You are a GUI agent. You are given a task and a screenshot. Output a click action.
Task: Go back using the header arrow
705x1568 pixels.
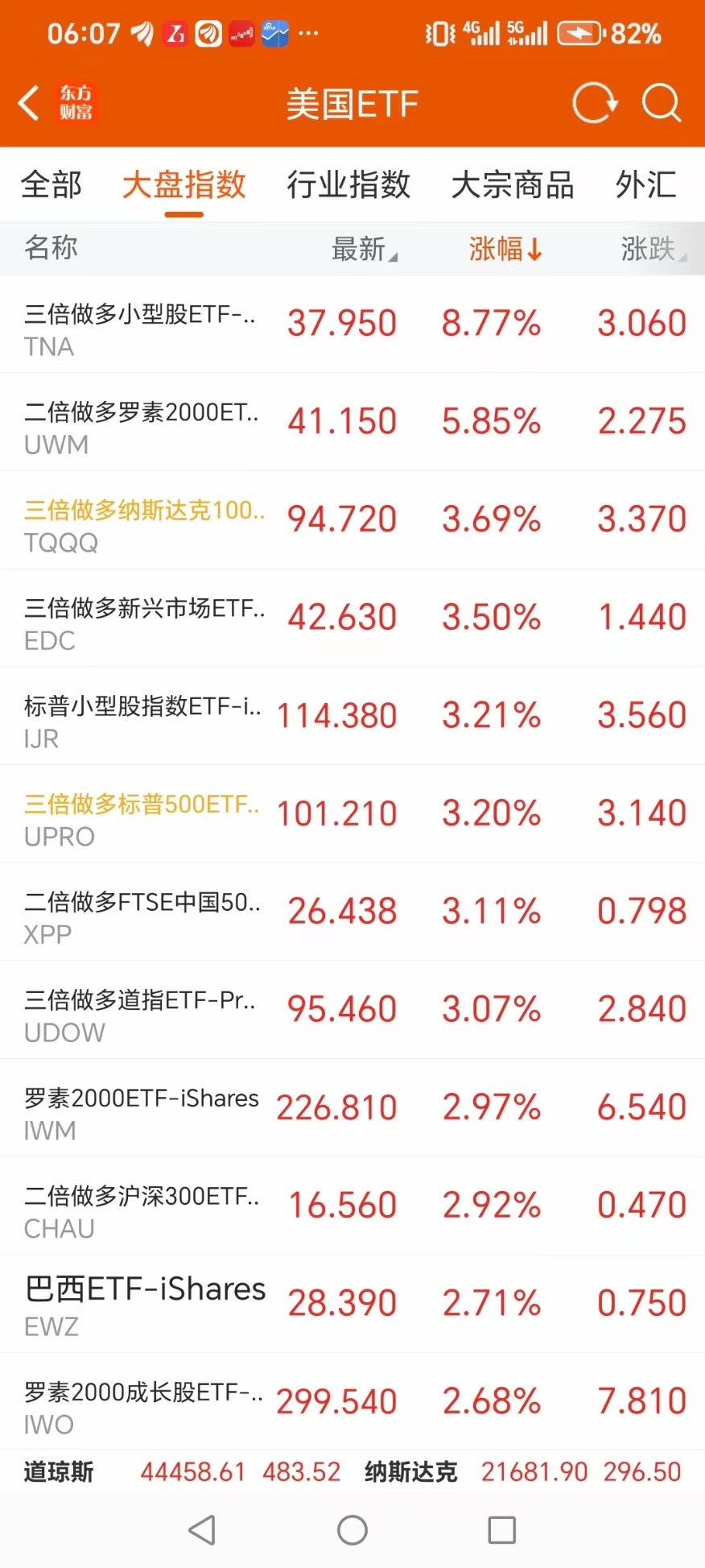[29, 103]
